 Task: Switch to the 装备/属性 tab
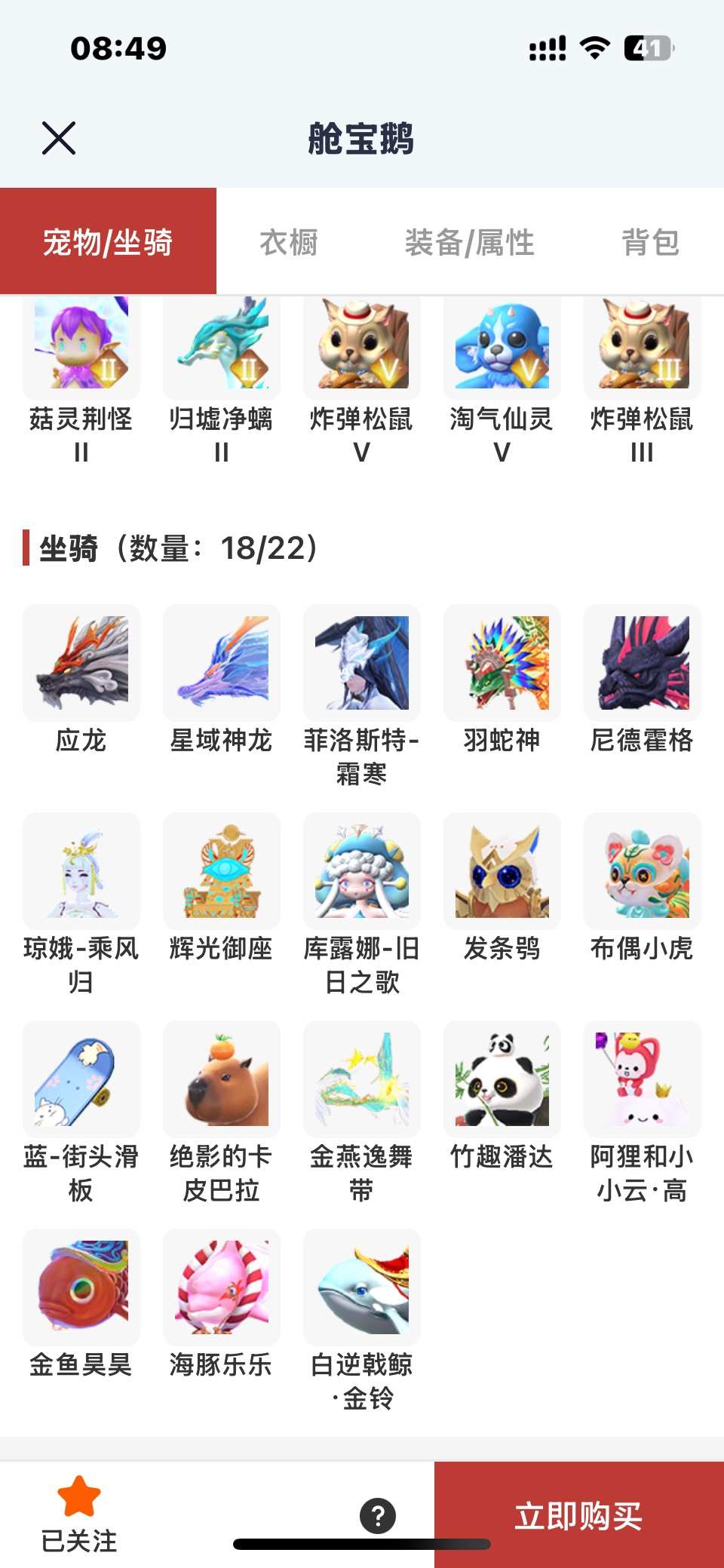[469, 242]
